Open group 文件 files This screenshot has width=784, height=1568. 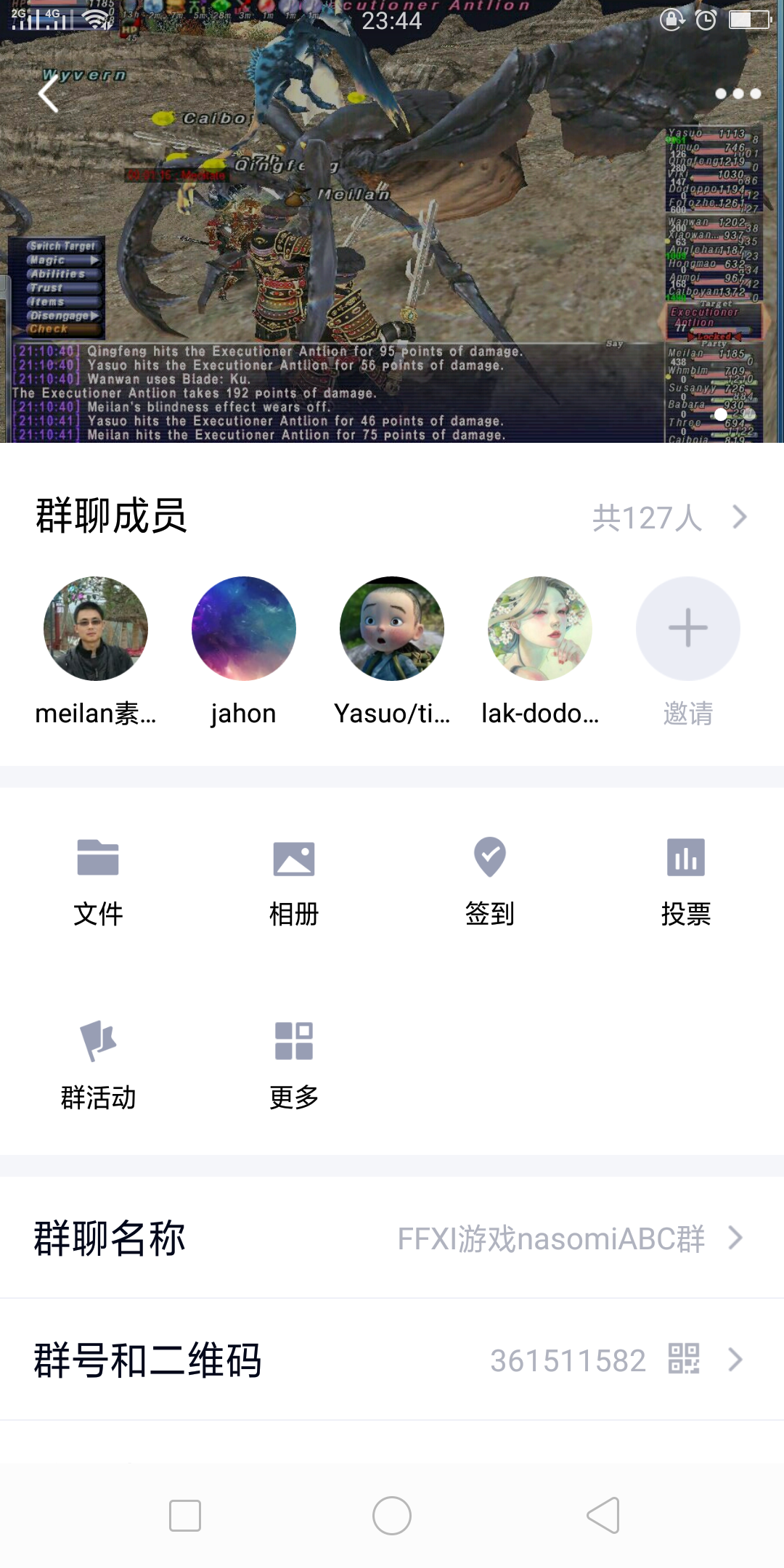tap(98, 880)
